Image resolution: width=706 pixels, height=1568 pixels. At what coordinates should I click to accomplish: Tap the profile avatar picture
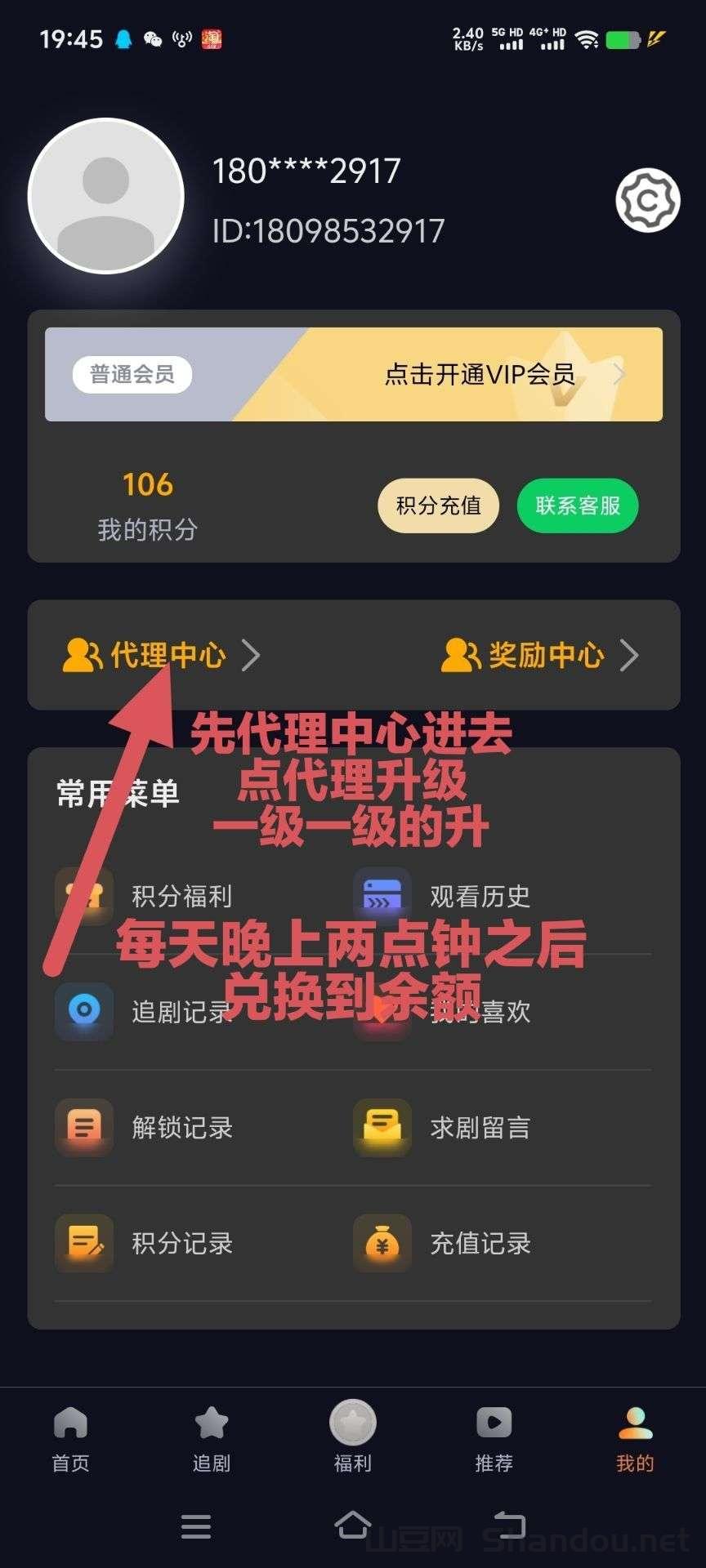point(105,196)
